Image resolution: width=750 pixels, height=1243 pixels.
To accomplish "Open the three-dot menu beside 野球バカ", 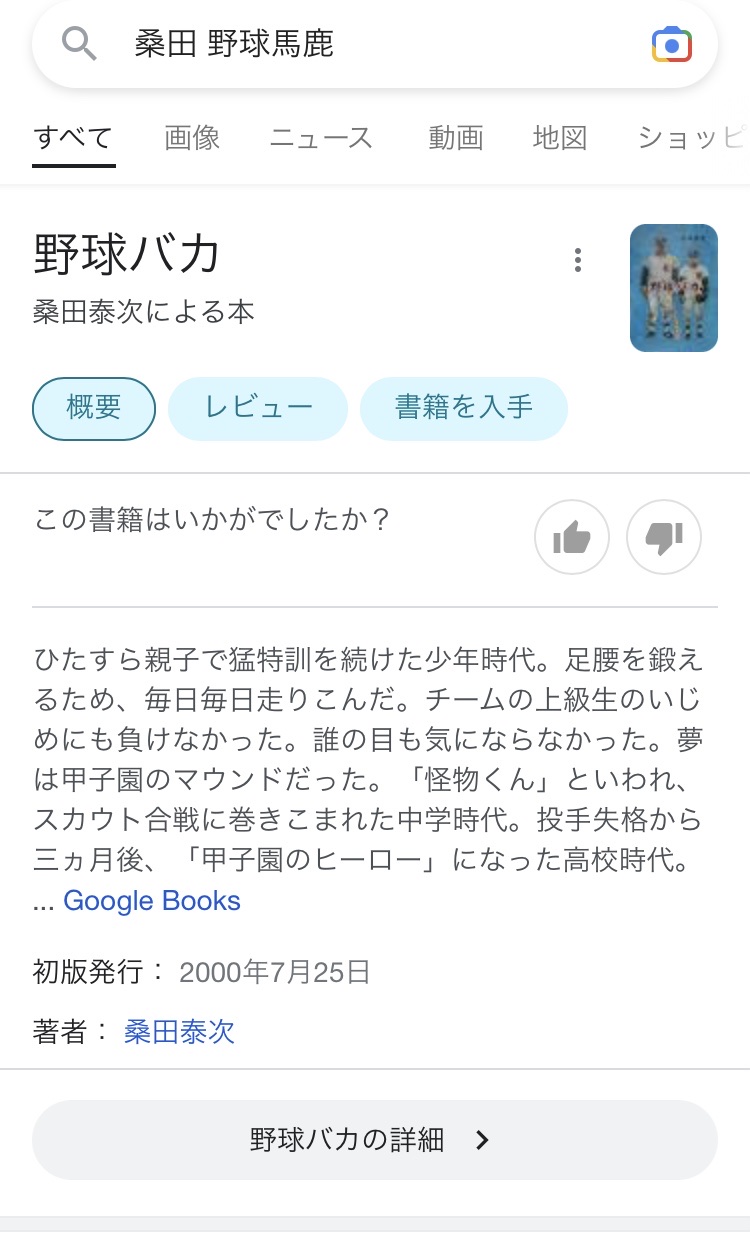I will point(577,261).
